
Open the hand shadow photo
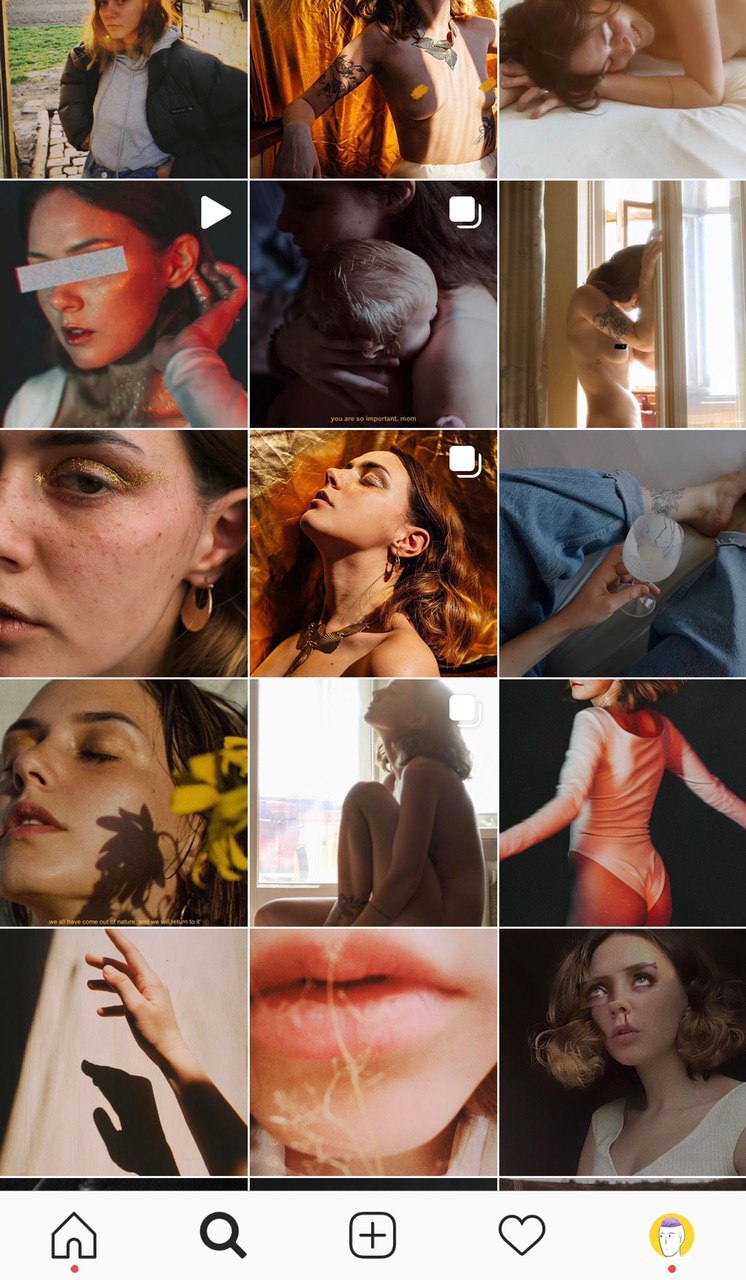(x=123, y=1052)
